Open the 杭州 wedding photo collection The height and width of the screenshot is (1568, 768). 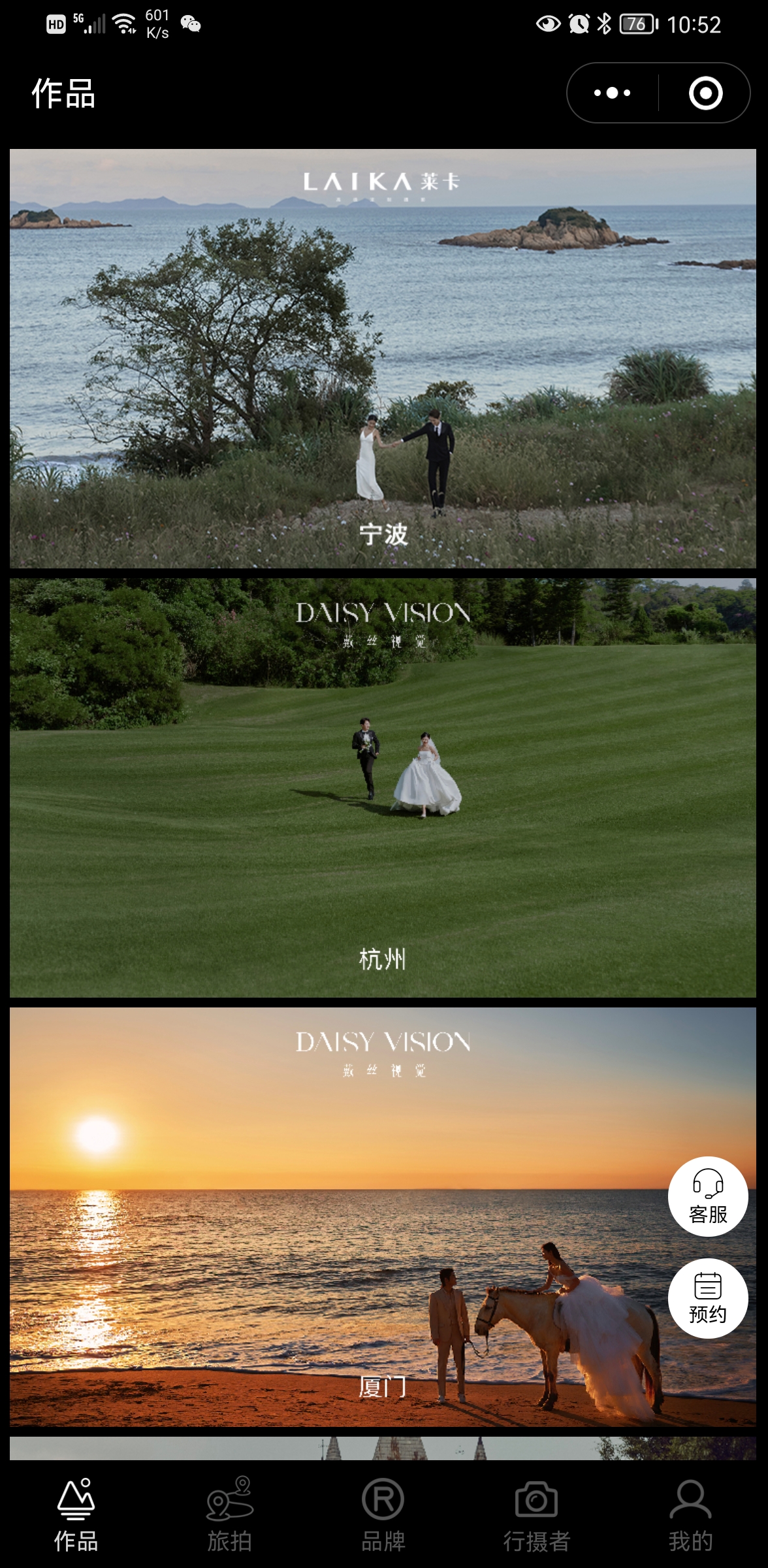383,787
